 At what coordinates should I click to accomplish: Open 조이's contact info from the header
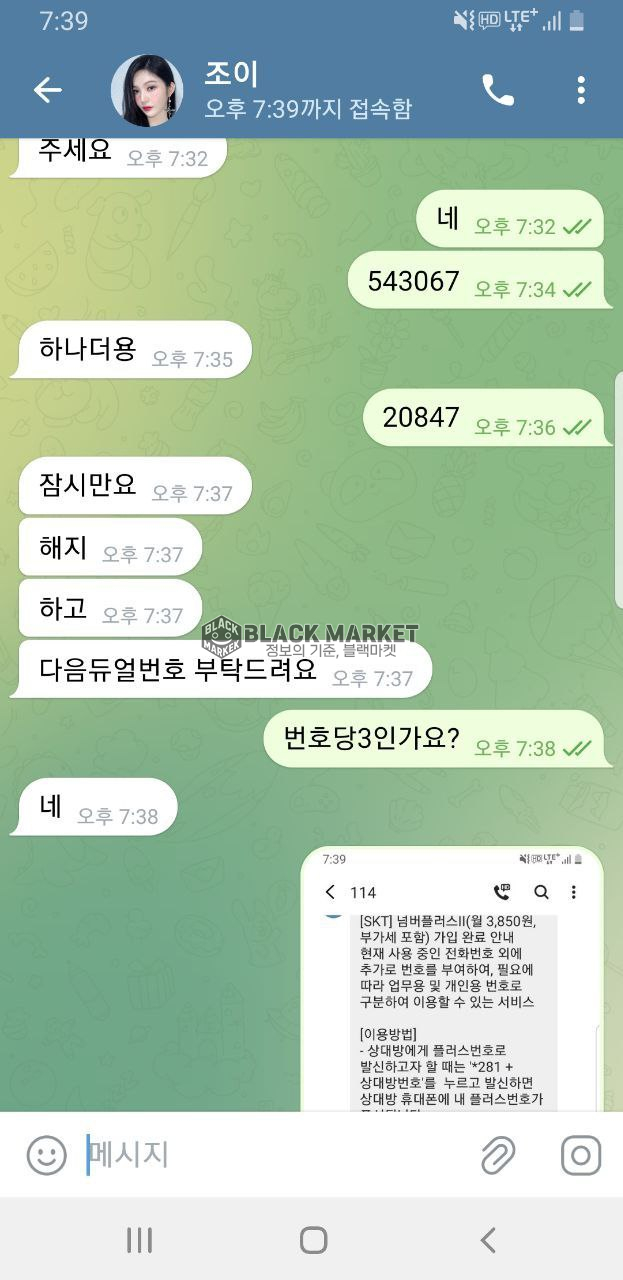pos(300,90)
